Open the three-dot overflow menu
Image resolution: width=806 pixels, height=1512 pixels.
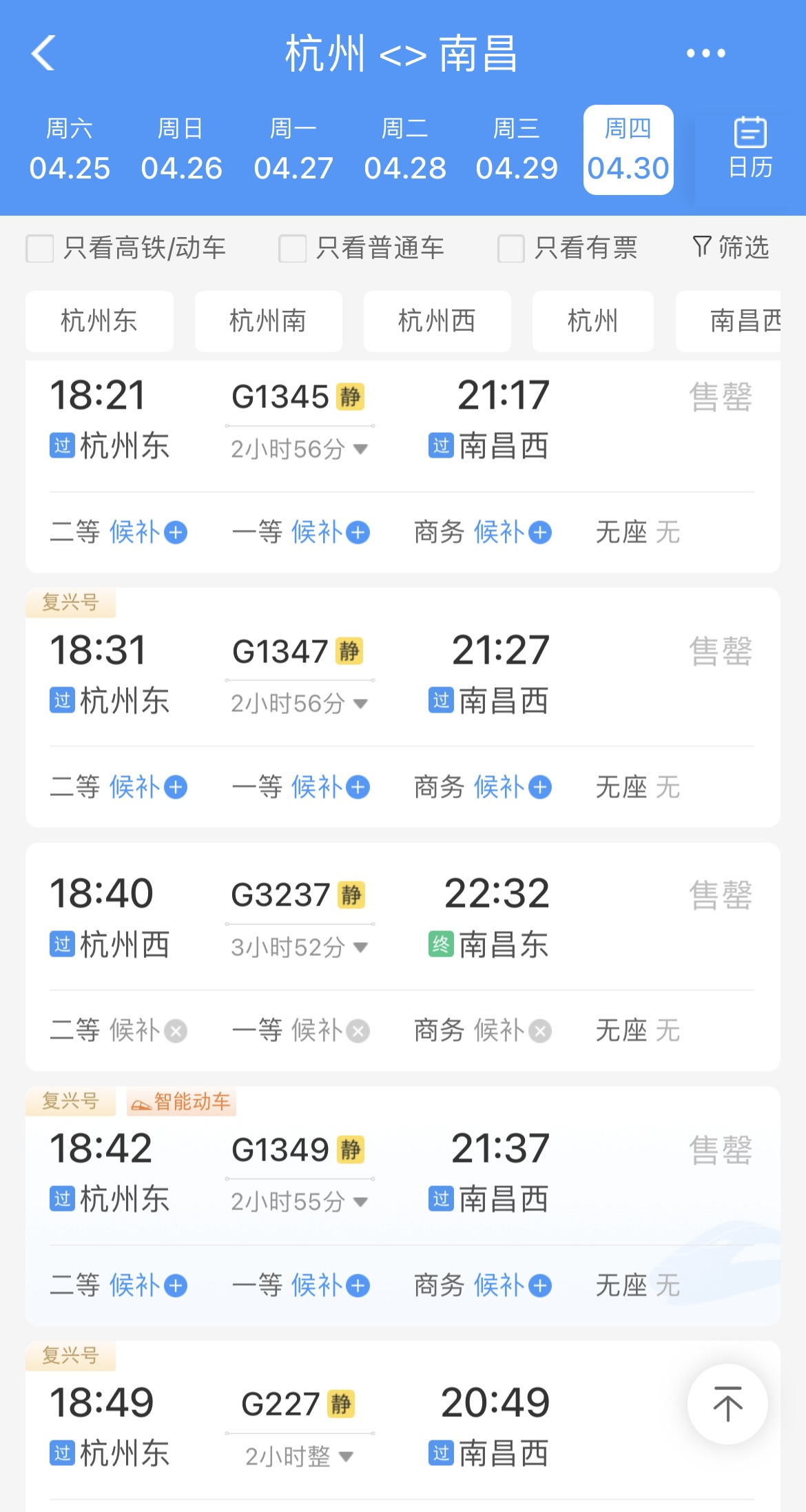coord(705,53)
